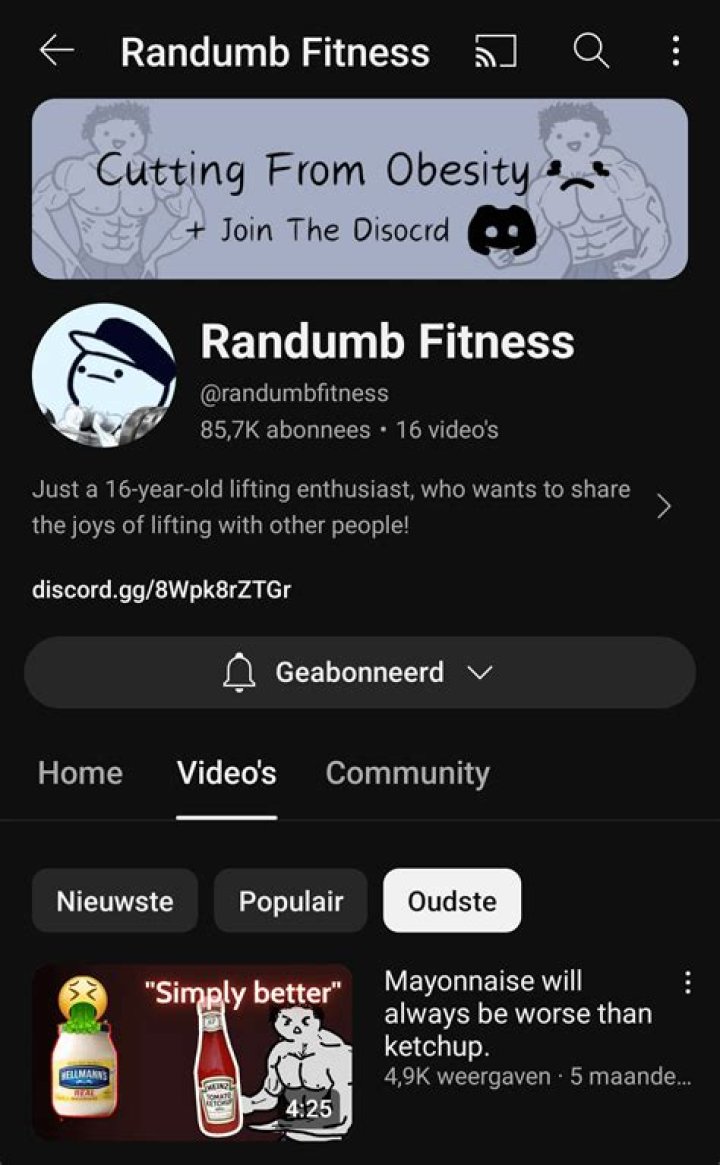720x1165 pixels.
Task: Select the Oudste filter chip
Action: click(451, 900)
